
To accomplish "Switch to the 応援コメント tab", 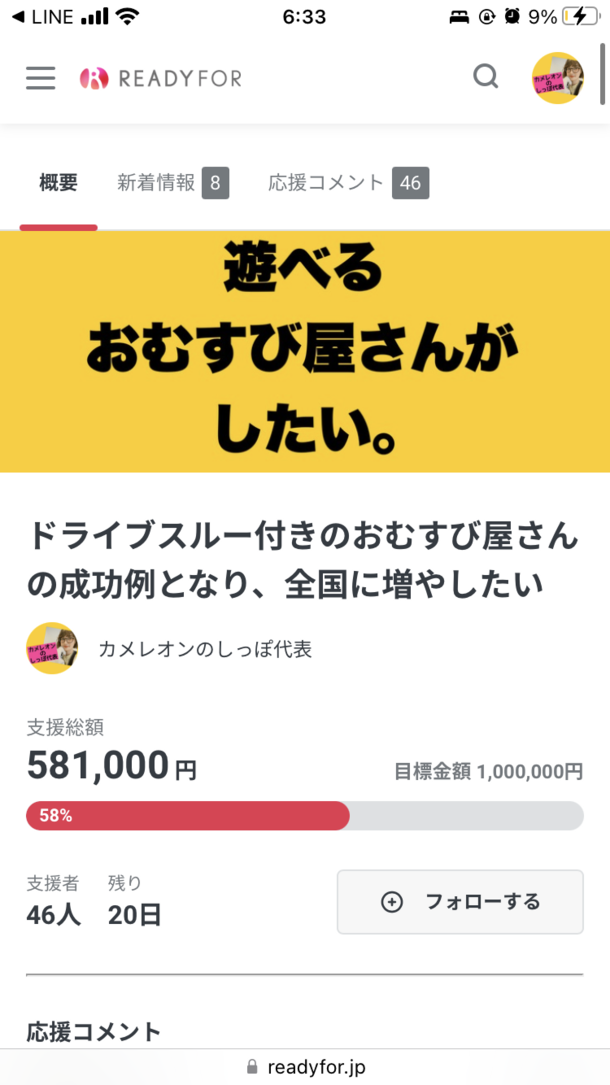I will (x=347, y=183).
